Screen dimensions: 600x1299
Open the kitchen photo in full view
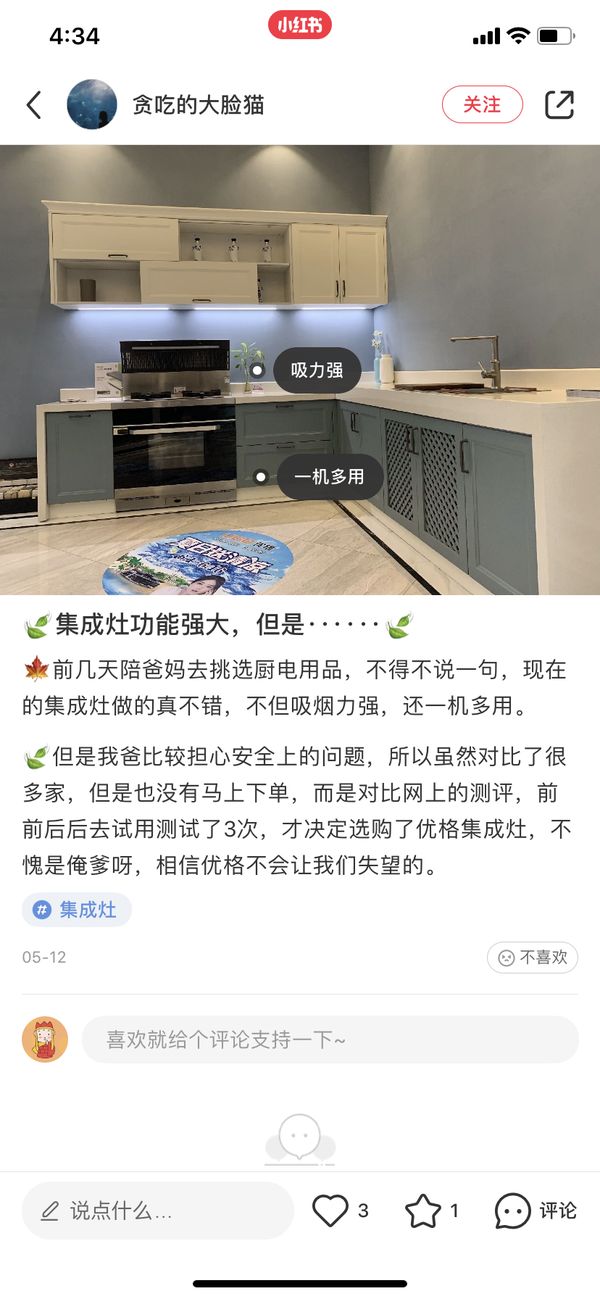[150, 250]
